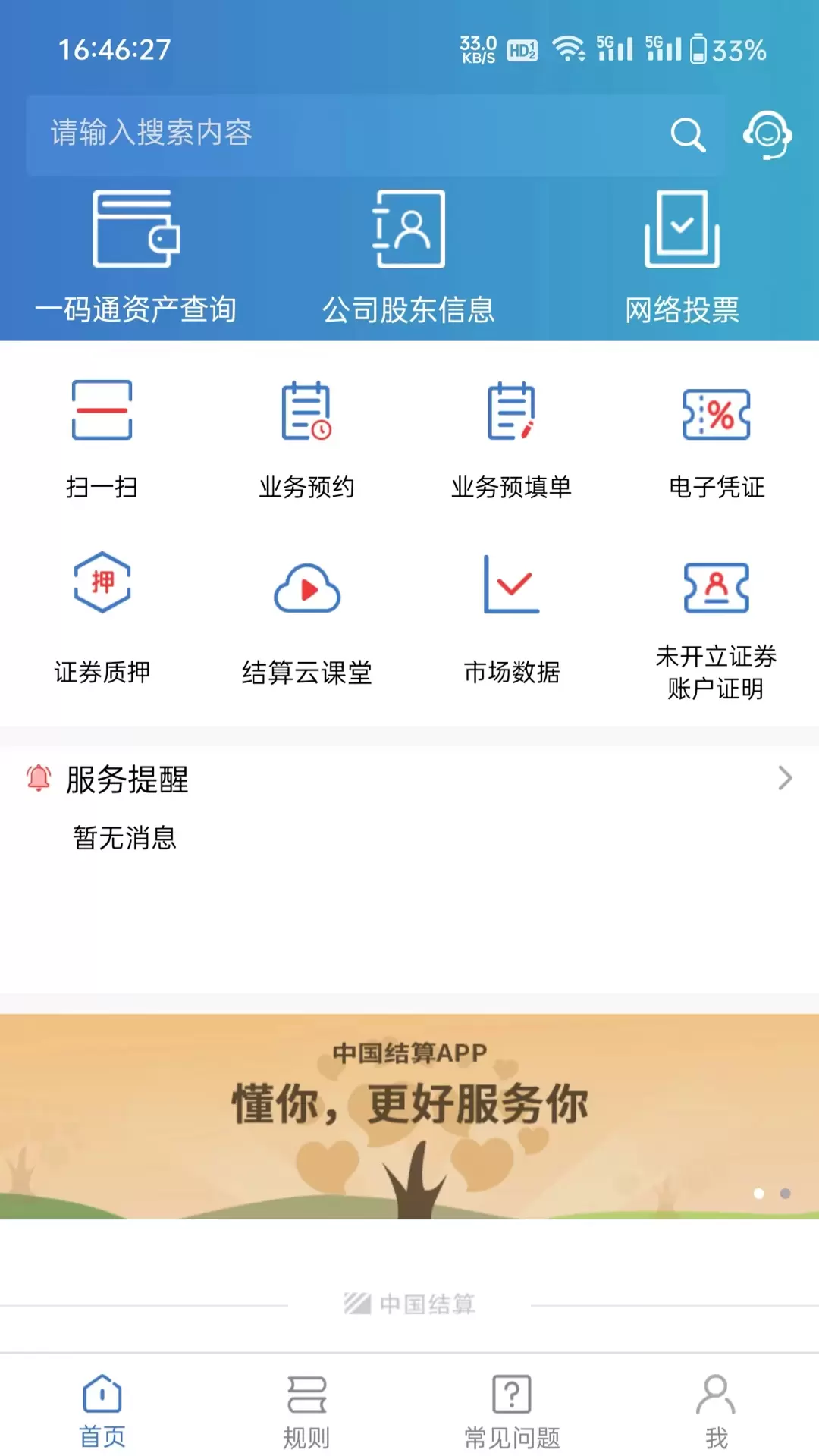Viewport: 819px width, 1456px height.
Task: Open 业务预填单
Action: (x=512, y=440)
